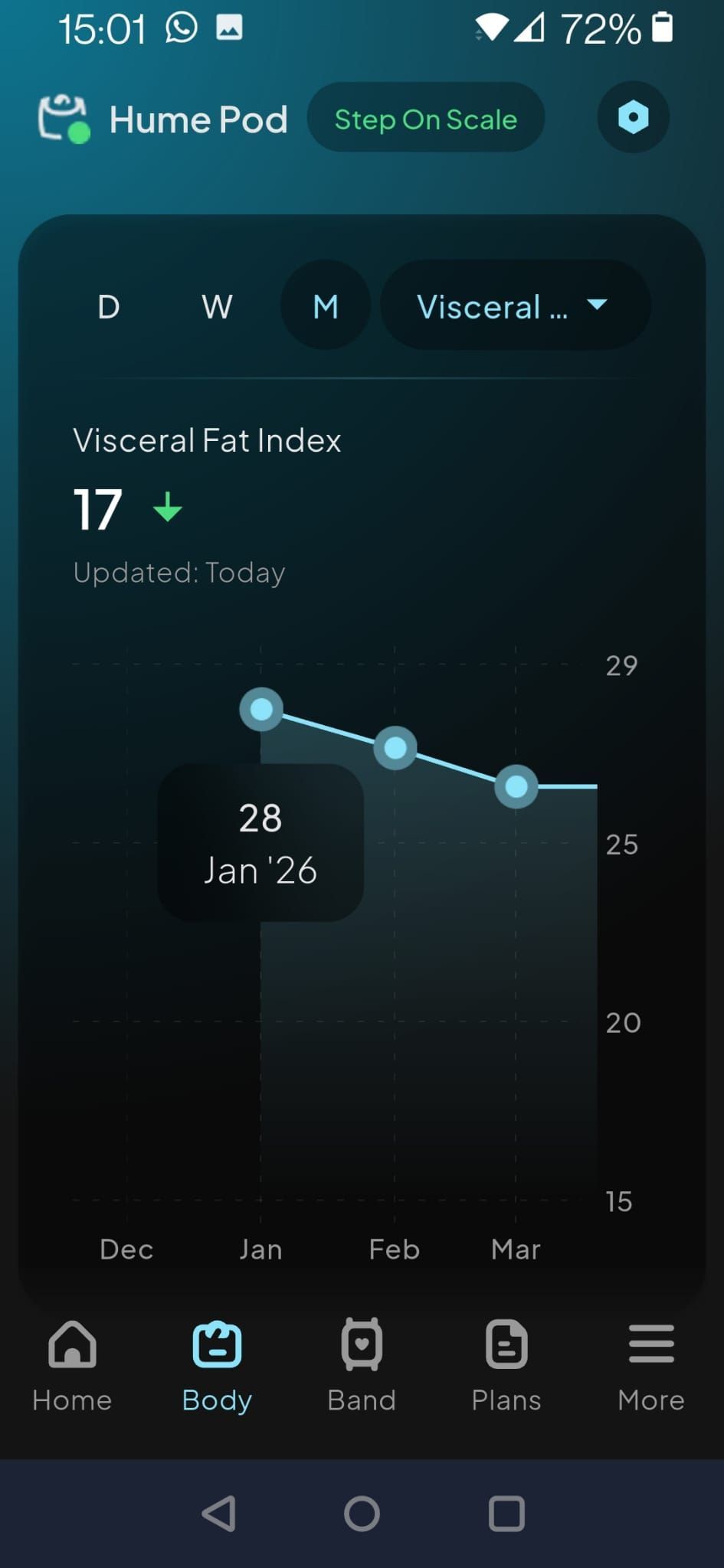
Task: Select the M monthly view
Action: click(x=326, y=305)
